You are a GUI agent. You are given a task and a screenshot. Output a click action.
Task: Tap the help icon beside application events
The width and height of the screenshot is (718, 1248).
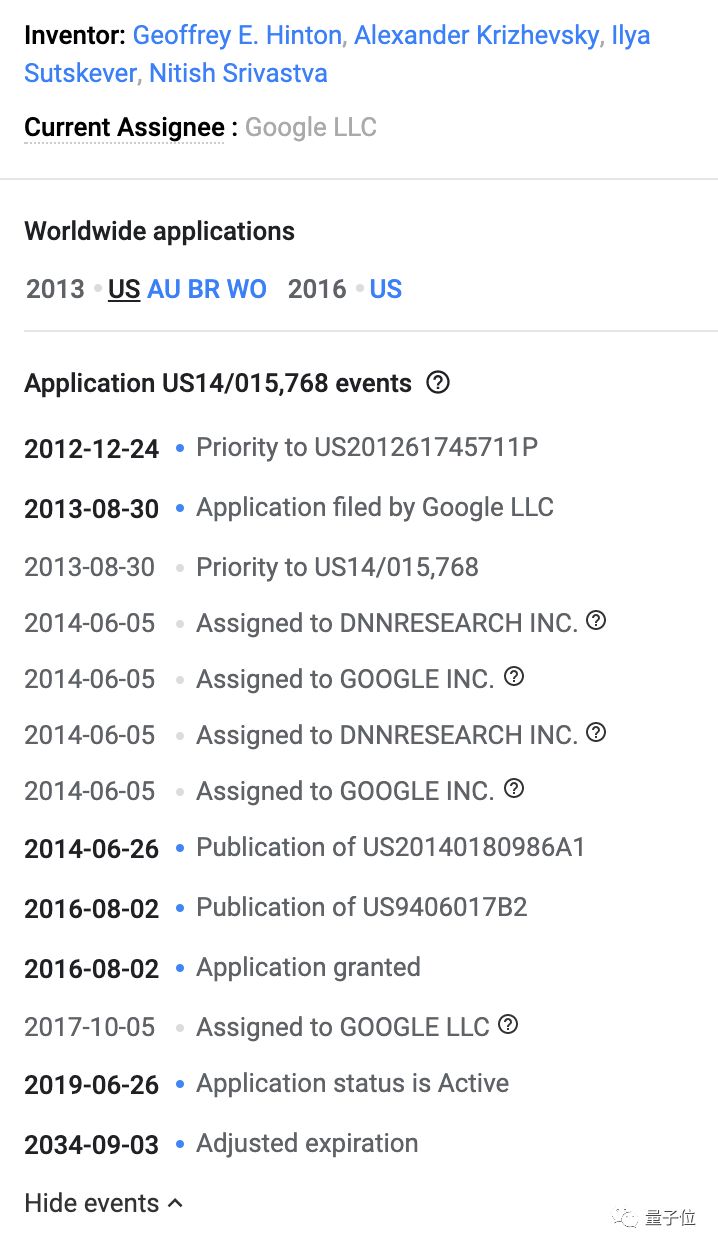point(437,382)
